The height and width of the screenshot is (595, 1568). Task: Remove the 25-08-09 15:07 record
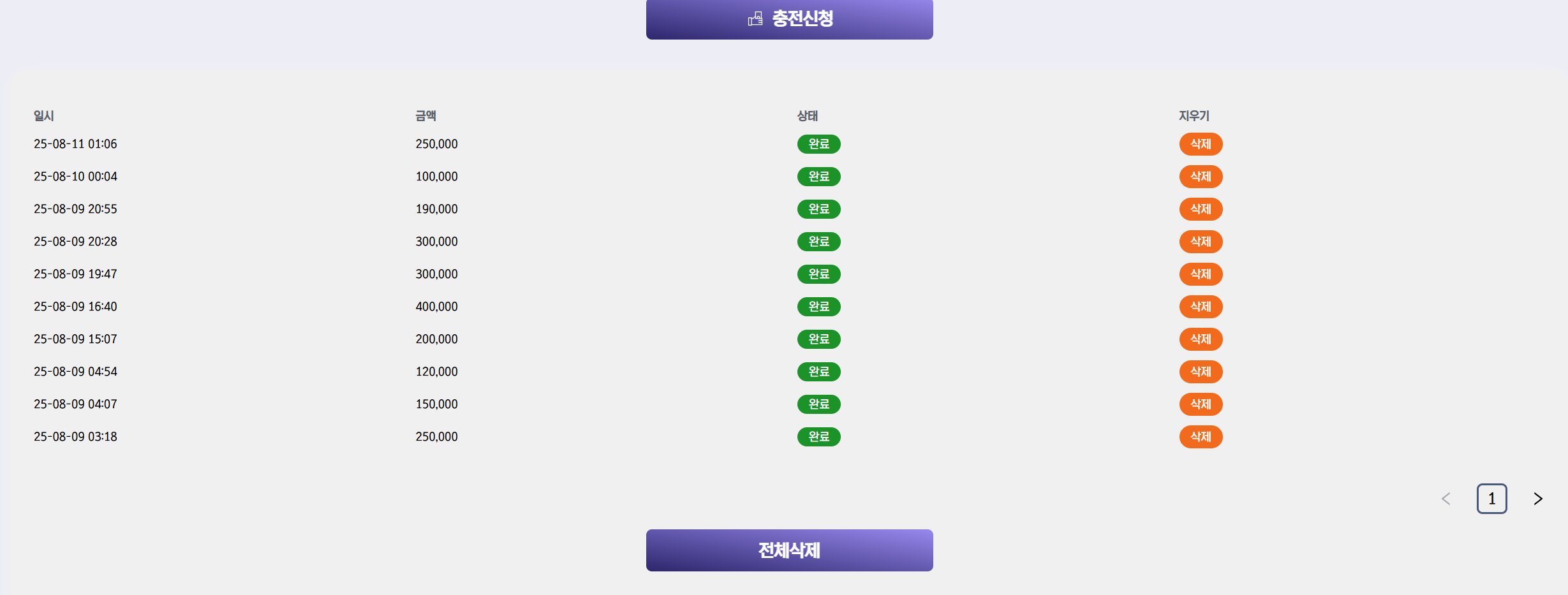click(x=1200, y=339)
